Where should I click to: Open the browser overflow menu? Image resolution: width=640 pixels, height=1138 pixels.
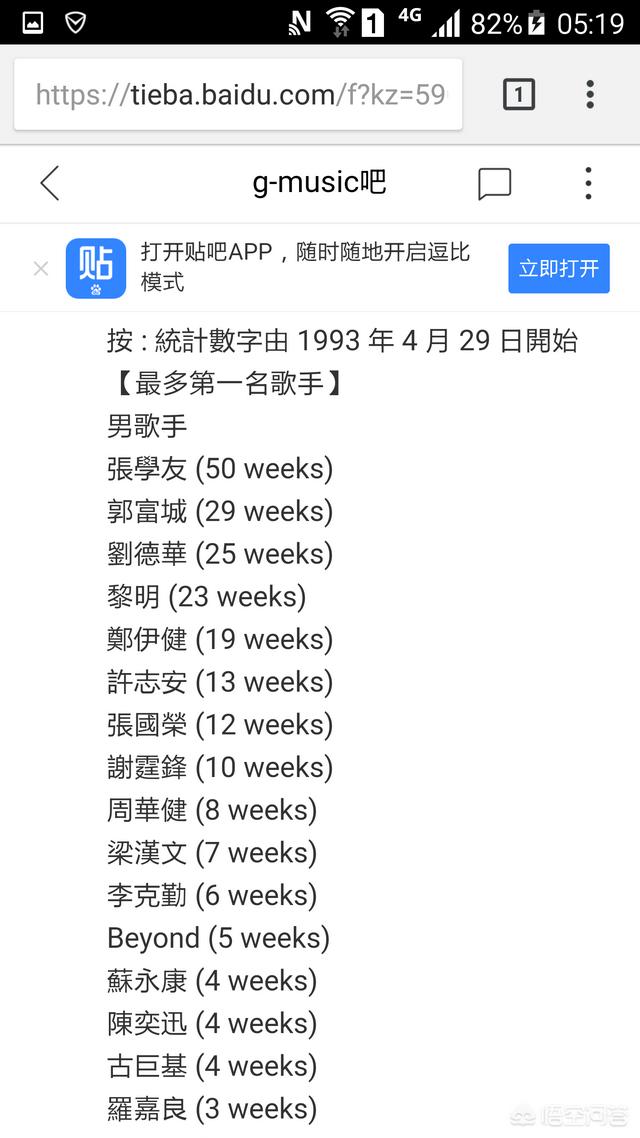coord(590,95)
